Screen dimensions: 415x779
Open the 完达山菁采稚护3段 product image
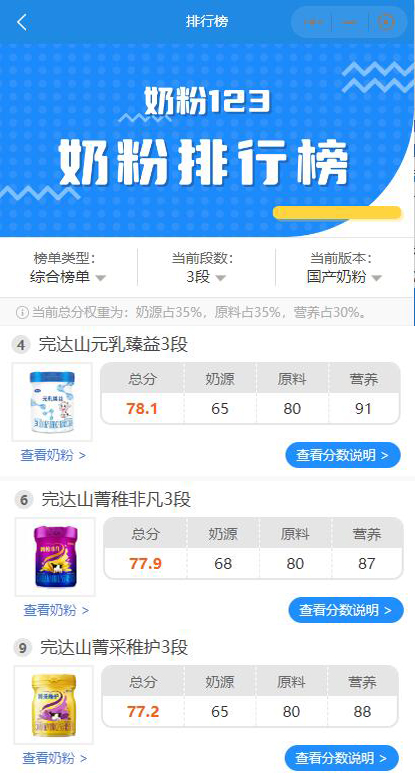pyautogui.click(x=54, y=705)
